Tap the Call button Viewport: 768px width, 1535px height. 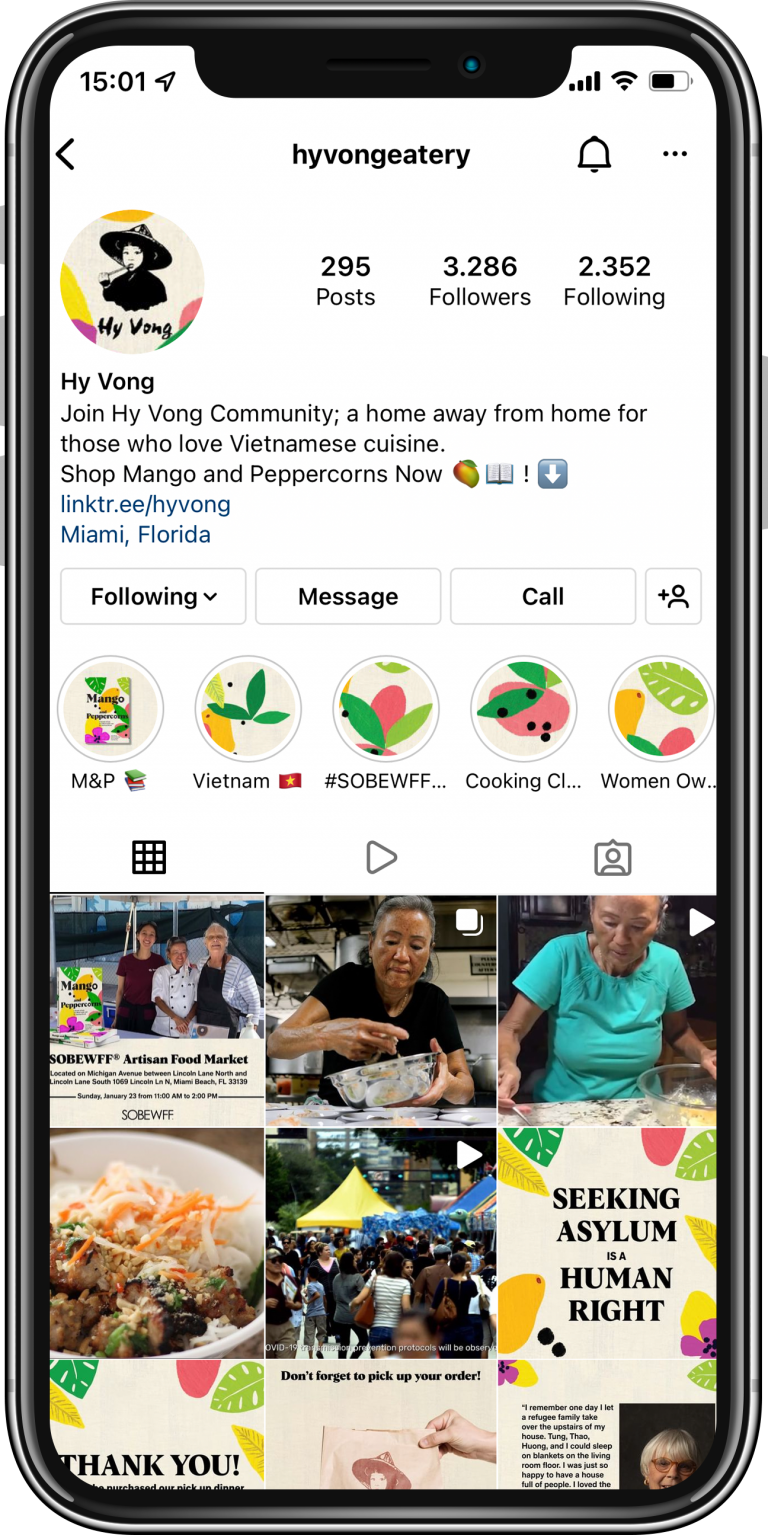[x=542, y=597]
